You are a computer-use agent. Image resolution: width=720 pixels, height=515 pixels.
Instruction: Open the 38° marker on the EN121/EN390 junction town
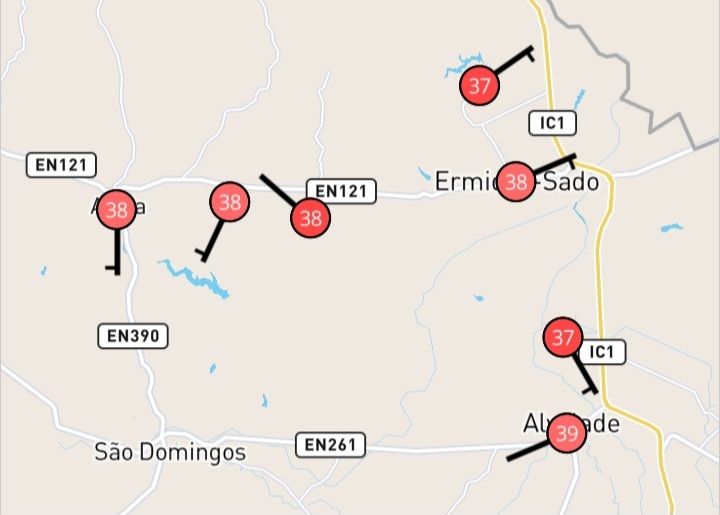tap(117, 210)
